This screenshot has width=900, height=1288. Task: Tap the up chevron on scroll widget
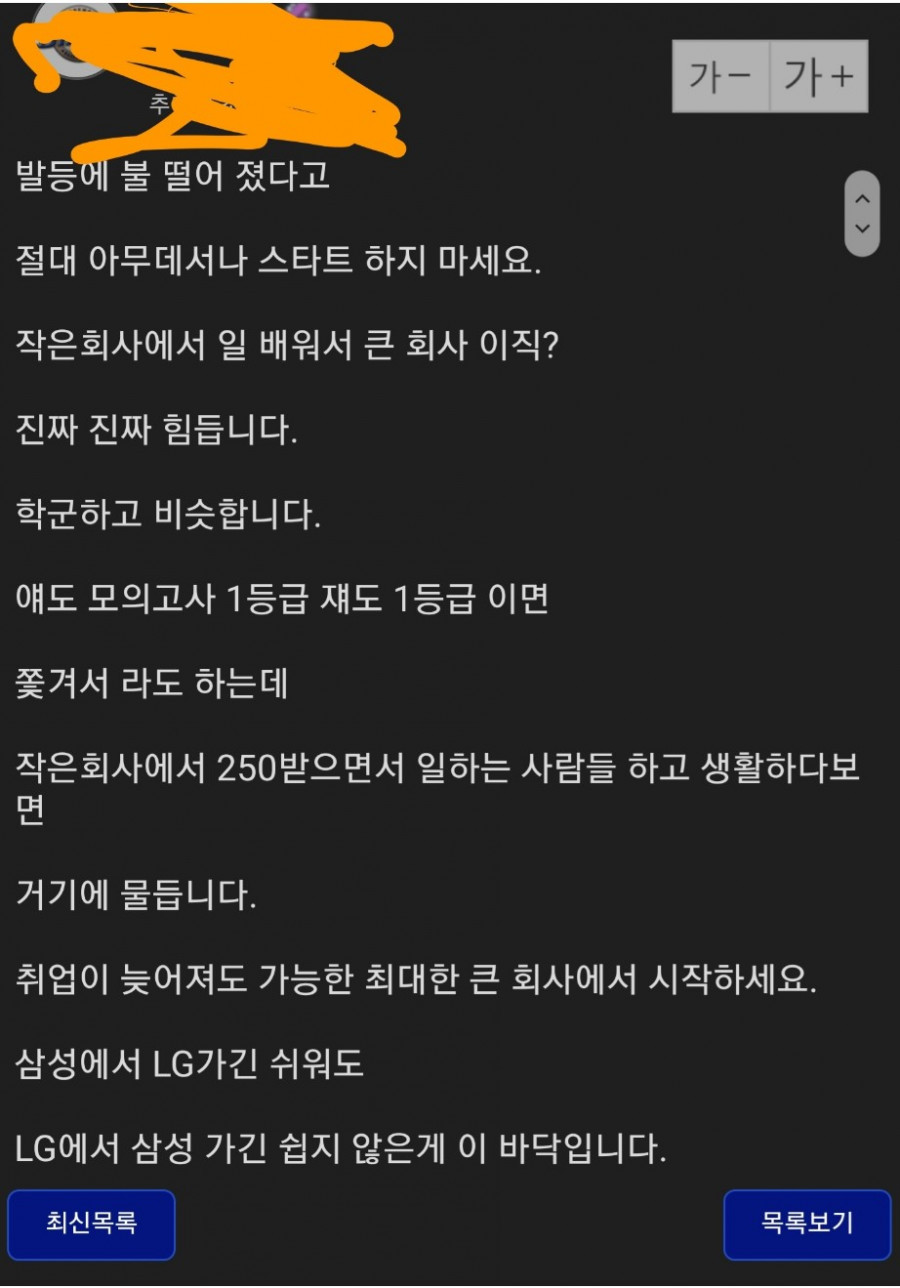pyautogui.click(x=862, y=199)
